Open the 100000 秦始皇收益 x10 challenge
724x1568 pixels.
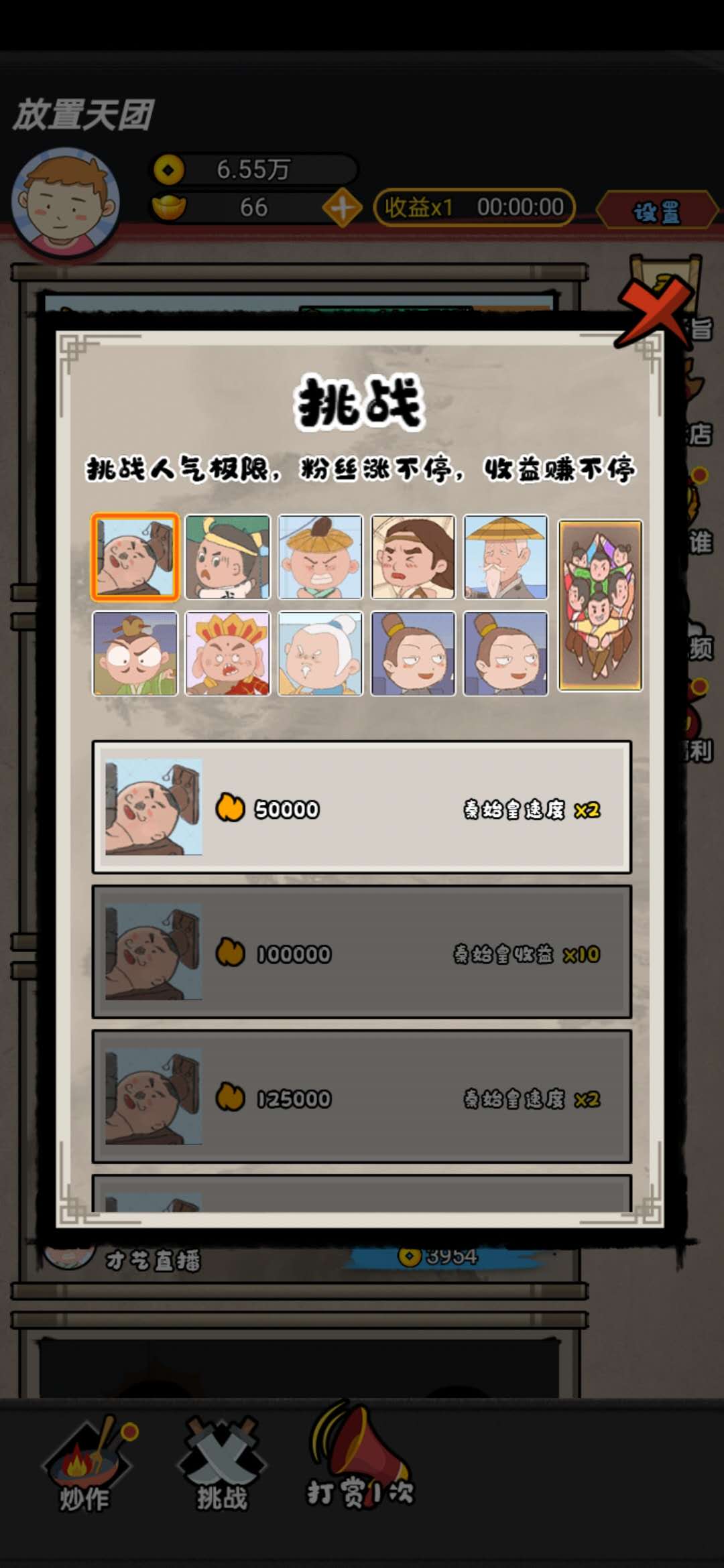362,952
